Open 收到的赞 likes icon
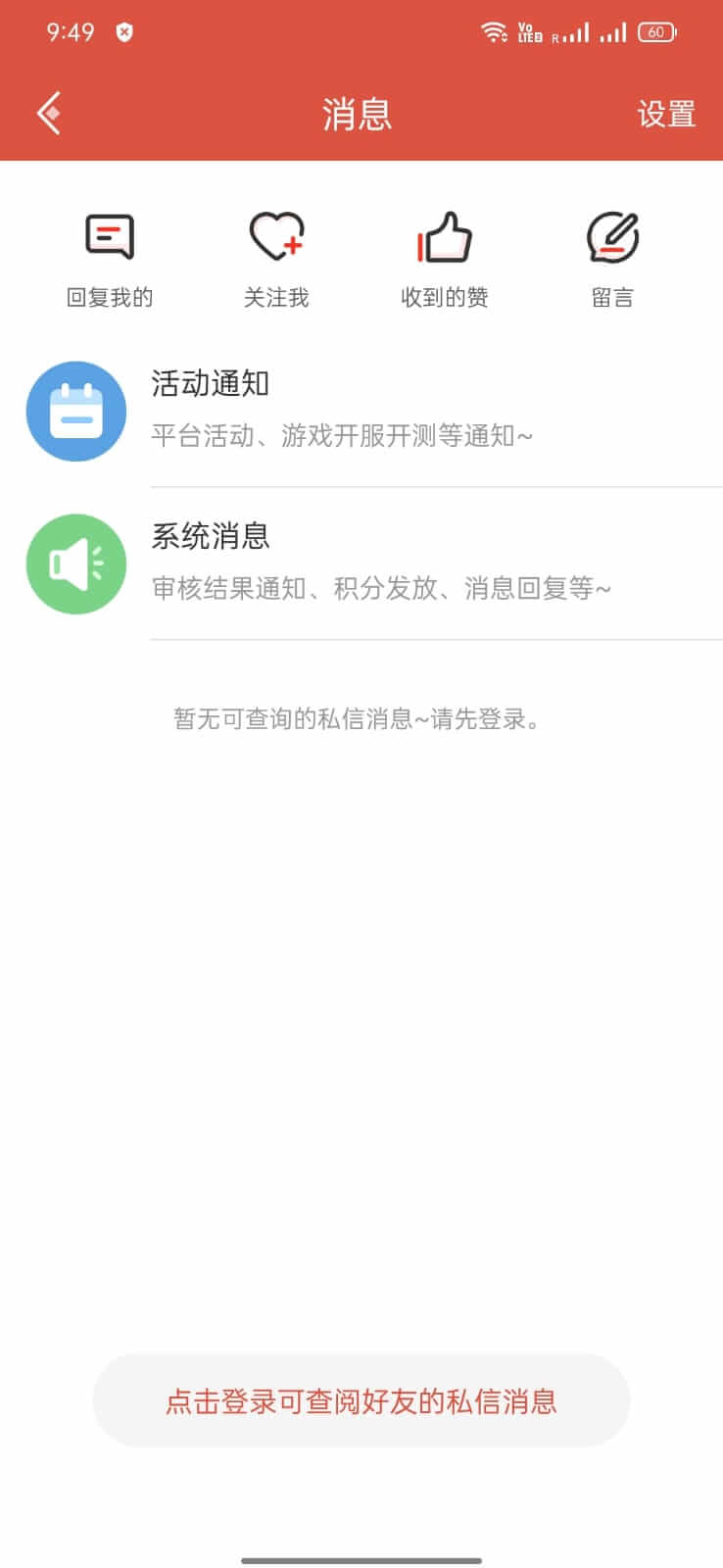Screen dimensions: 723x1568 (445, 235)
